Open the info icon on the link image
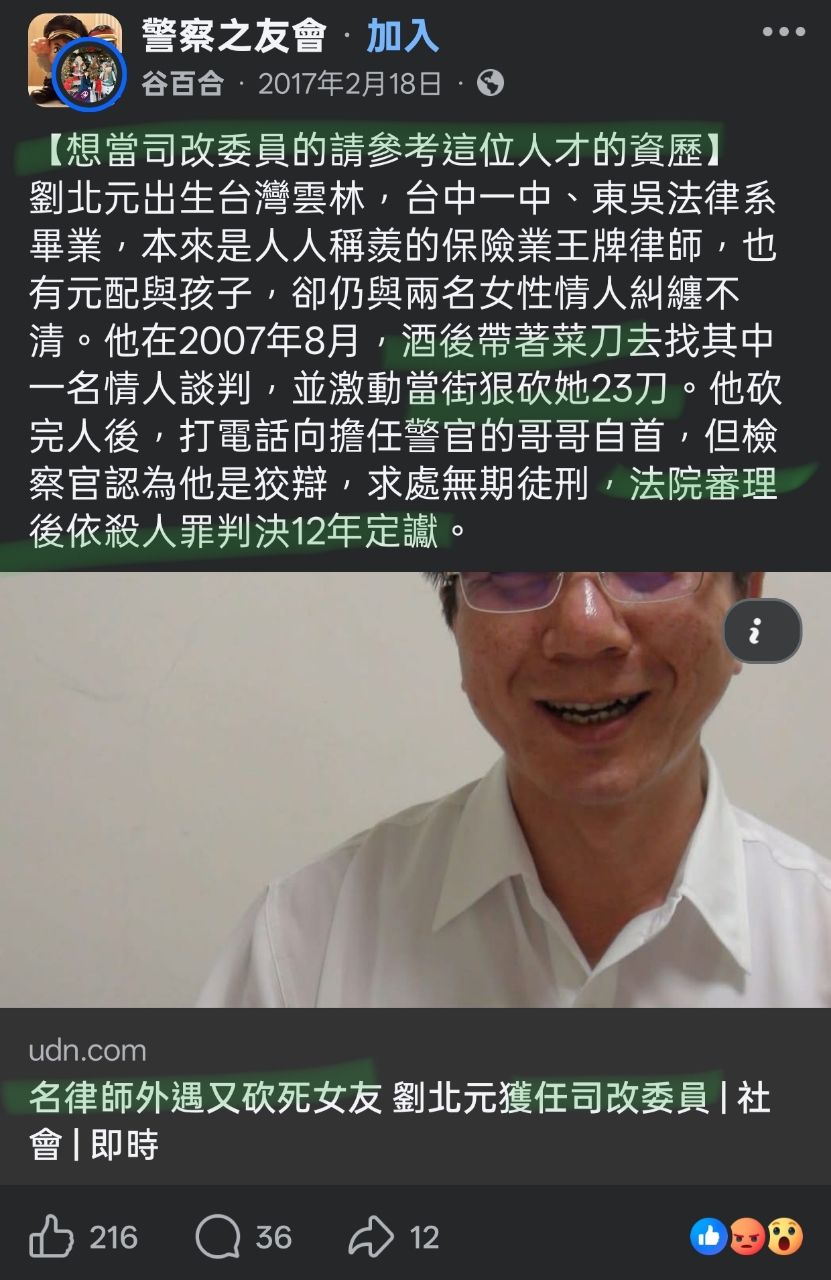 (761, 631)
